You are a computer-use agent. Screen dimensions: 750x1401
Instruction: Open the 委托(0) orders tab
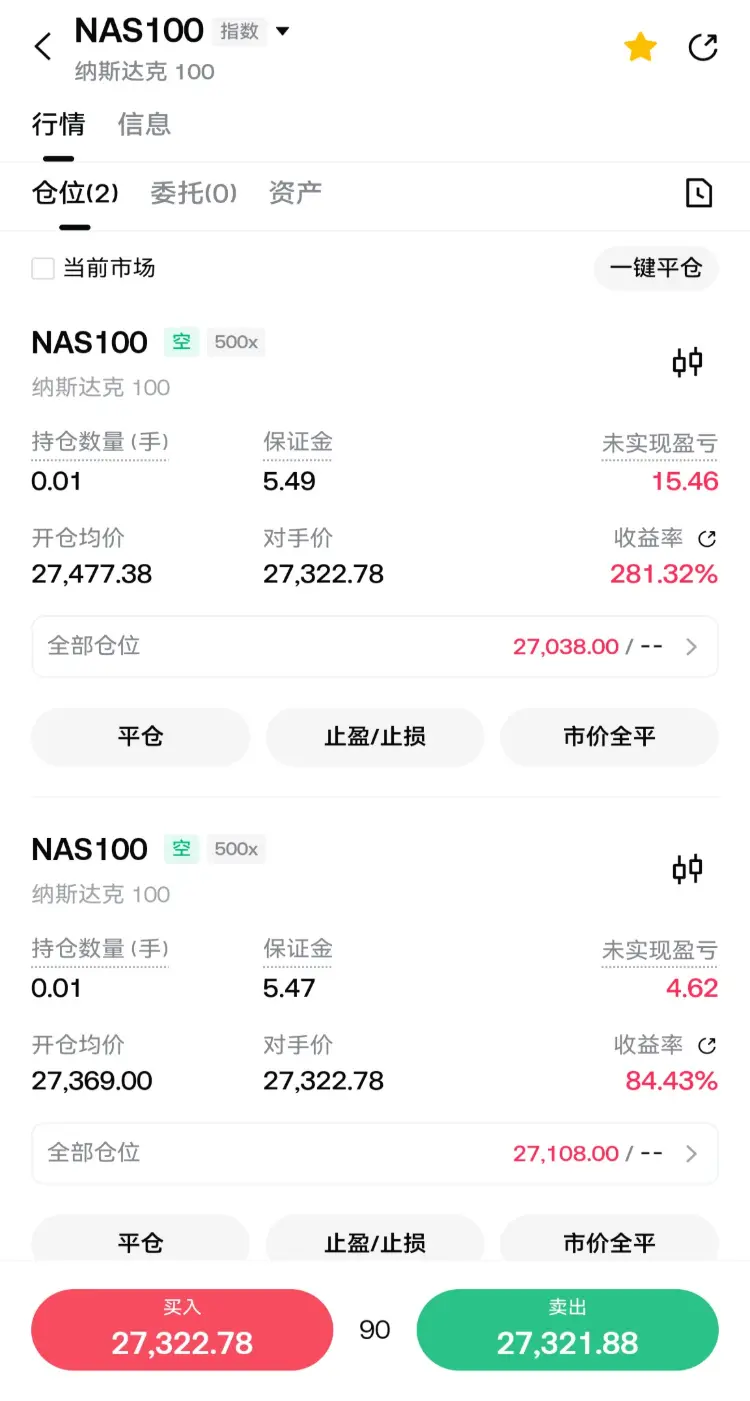[x=193, y=192]
